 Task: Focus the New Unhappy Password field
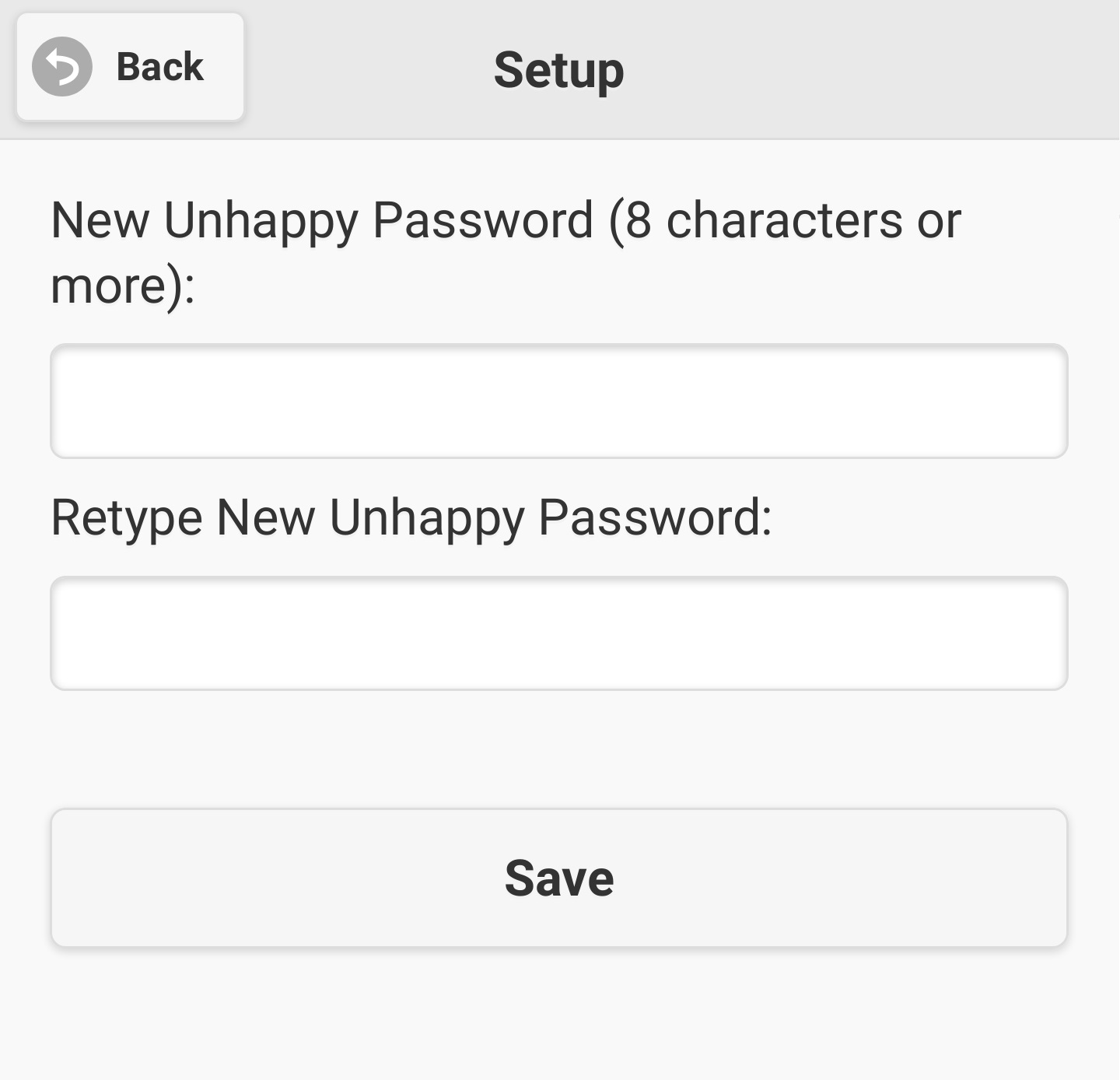click(x=558, y=401)
